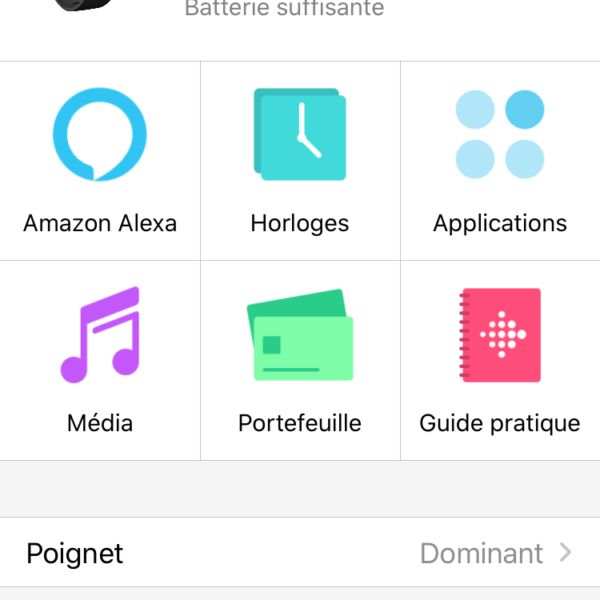The height and width of the screenshot is (600, 600).
Task: Go to the Média section
Action: point(100,360)
